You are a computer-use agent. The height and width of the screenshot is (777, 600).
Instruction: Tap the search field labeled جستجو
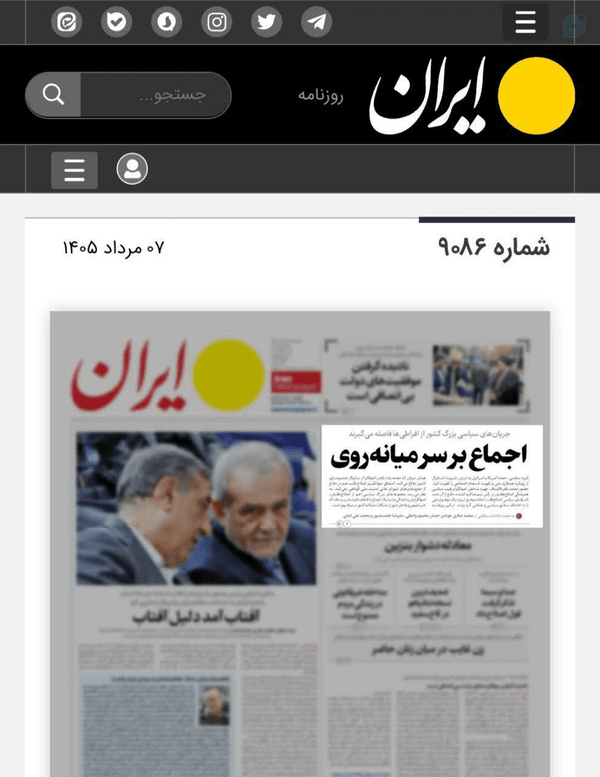point(156,94)
